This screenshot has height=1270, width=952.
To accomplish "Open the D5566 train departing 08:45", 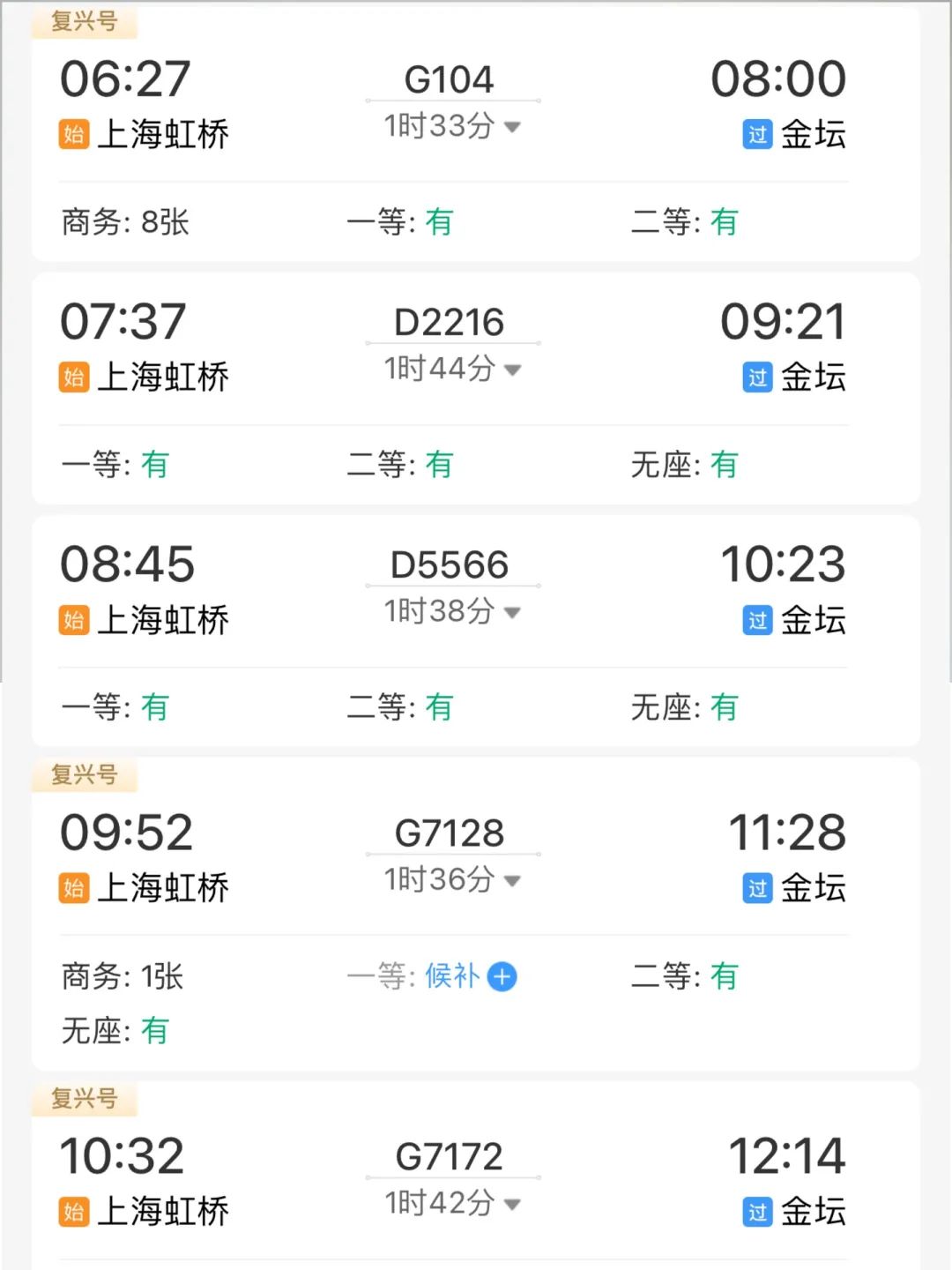I will (x=449, y=564).
